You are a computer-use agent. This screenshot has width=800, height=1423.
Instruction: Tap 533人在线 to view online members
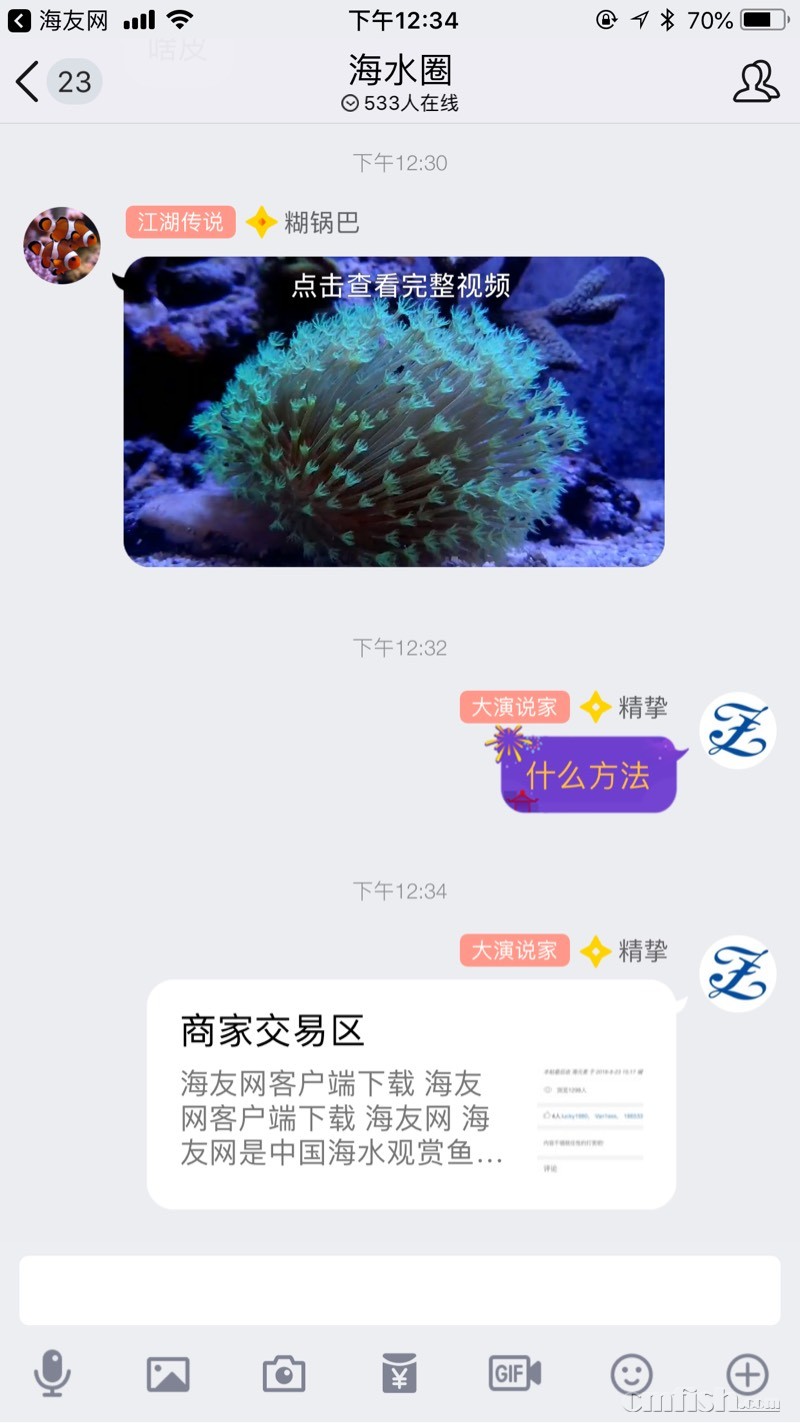(x=400, y=104)
